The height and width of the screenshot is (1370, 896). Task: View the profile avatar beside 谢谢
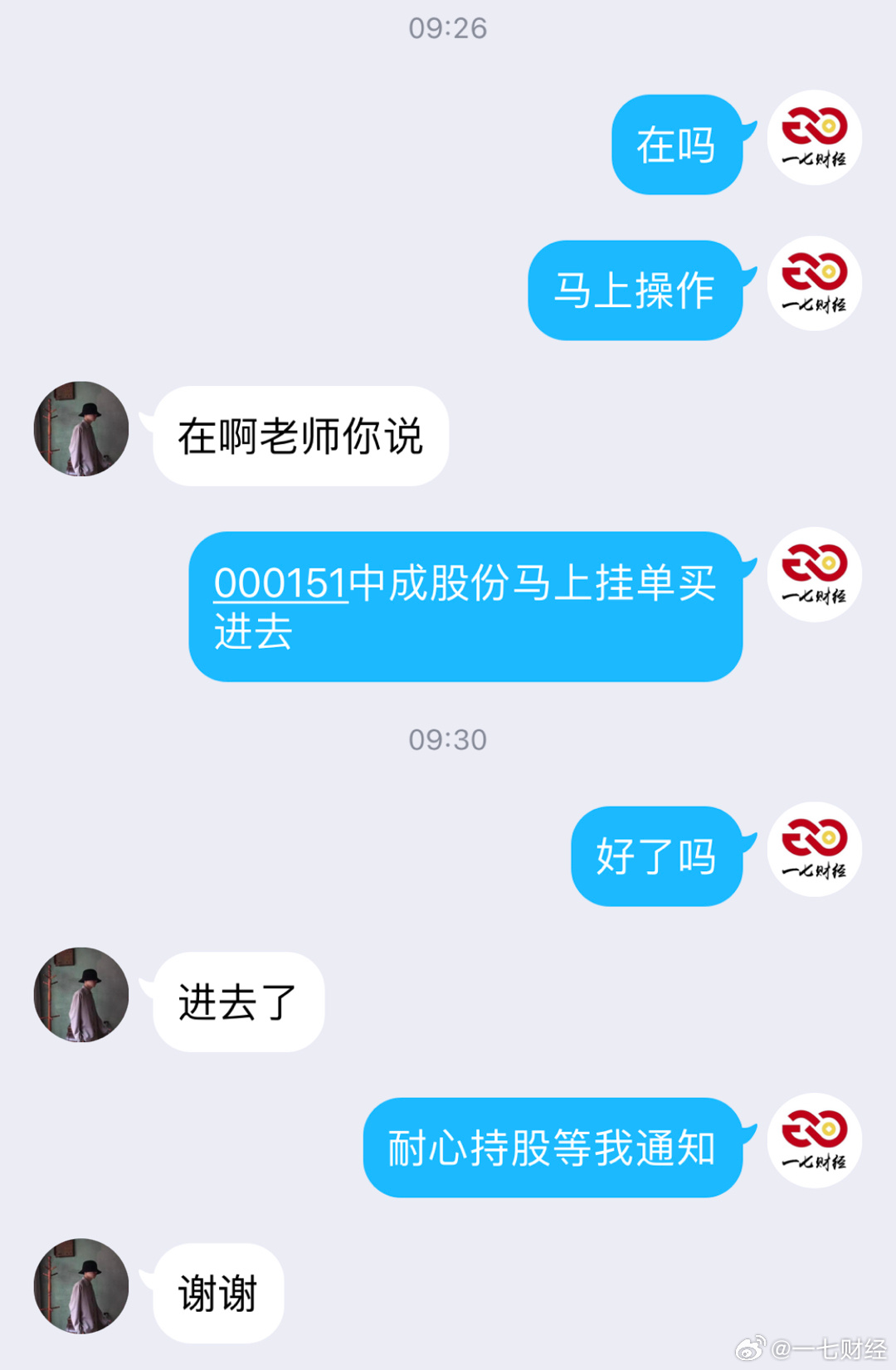[81, 1286]
